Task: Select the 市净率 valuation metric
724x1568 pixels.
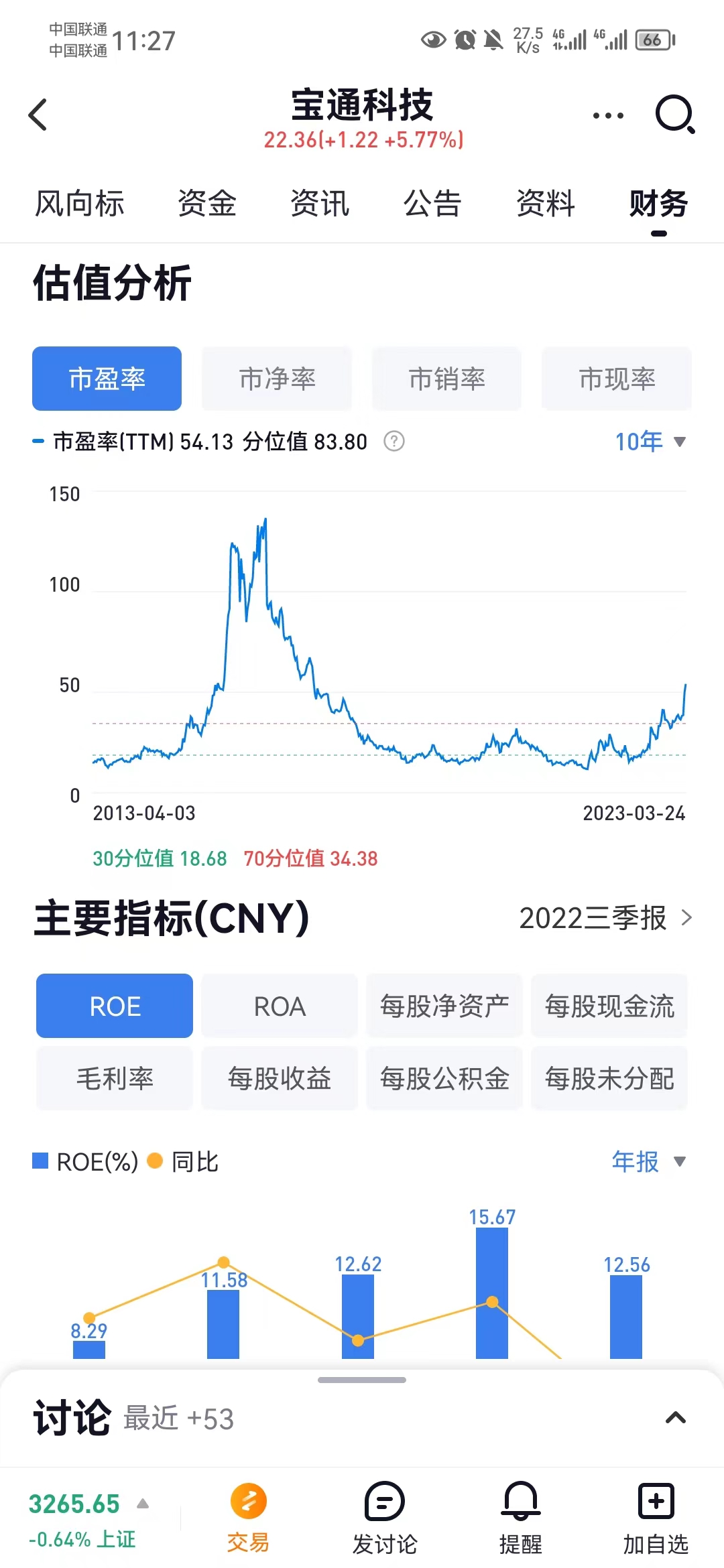Action: point(276,379)
